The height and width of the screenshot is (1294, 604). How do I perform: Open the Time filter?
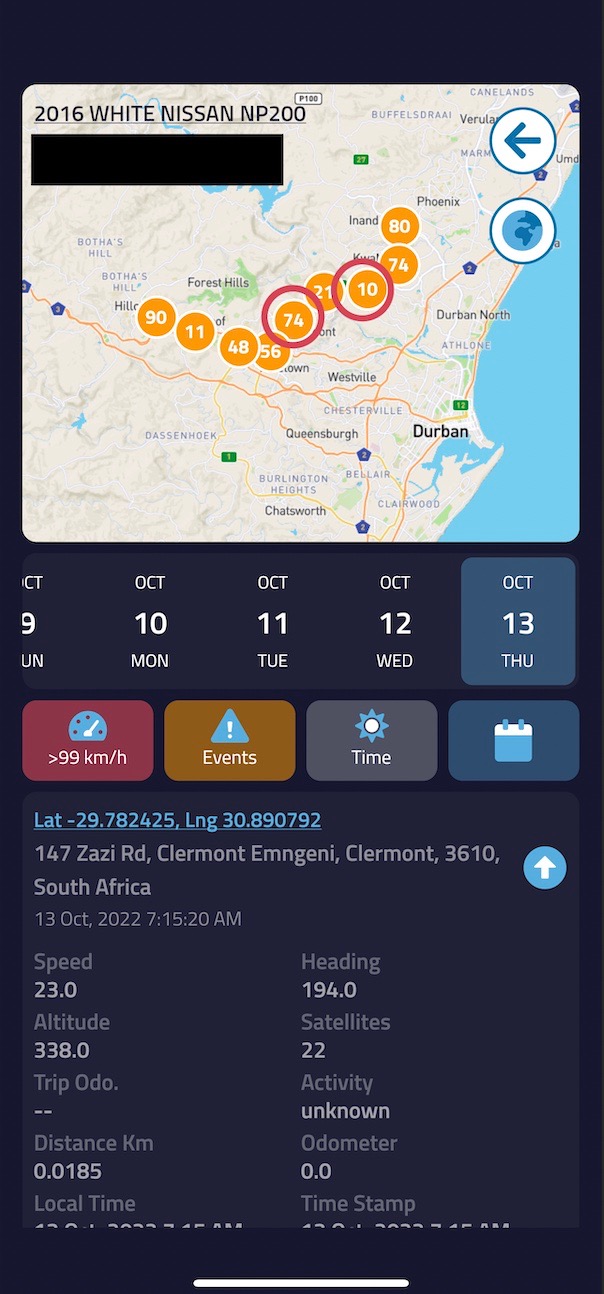click(x=371, y=740)
